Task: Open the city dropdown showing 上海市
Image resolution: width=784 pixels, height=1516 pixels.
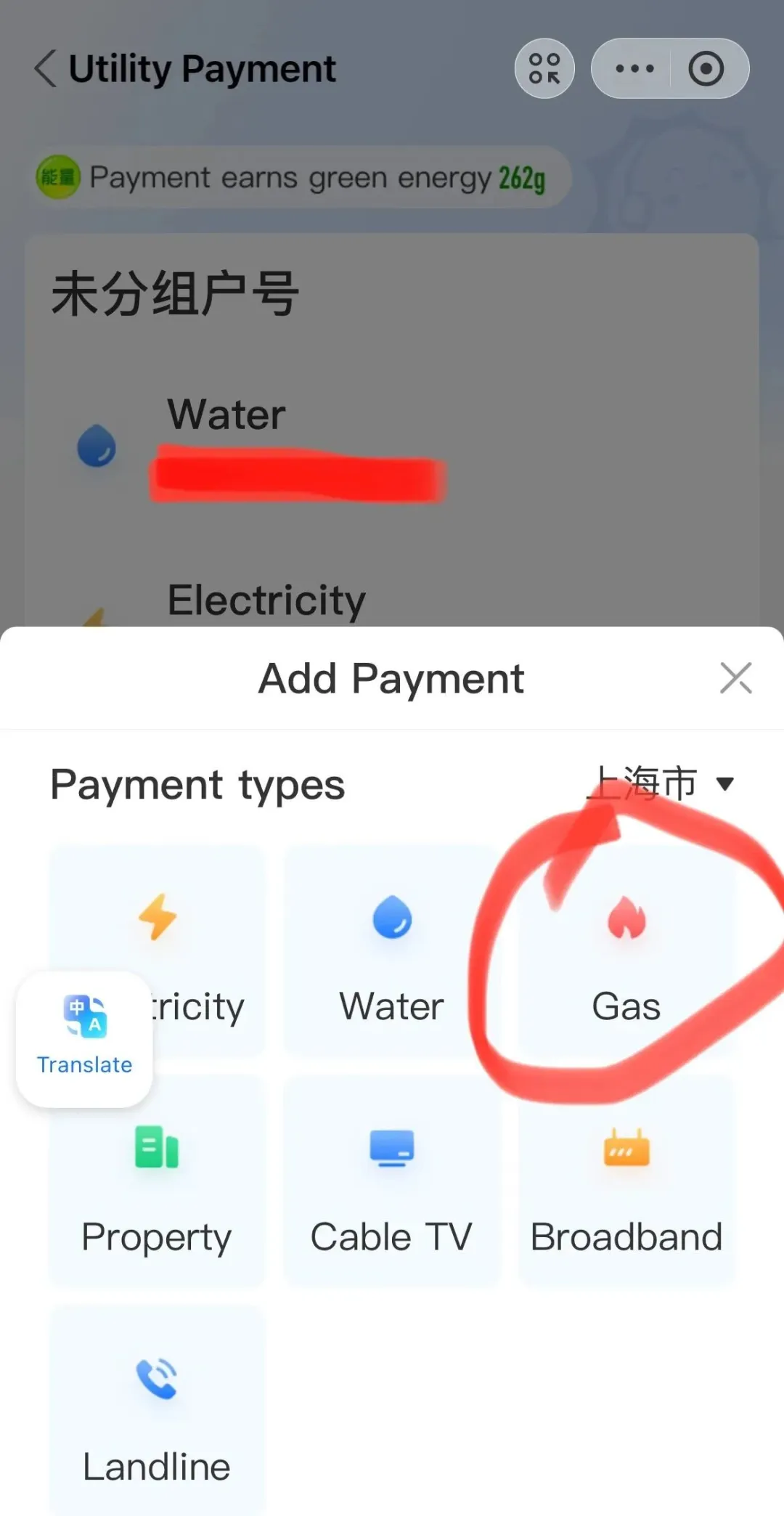Action: coord(662,783)
